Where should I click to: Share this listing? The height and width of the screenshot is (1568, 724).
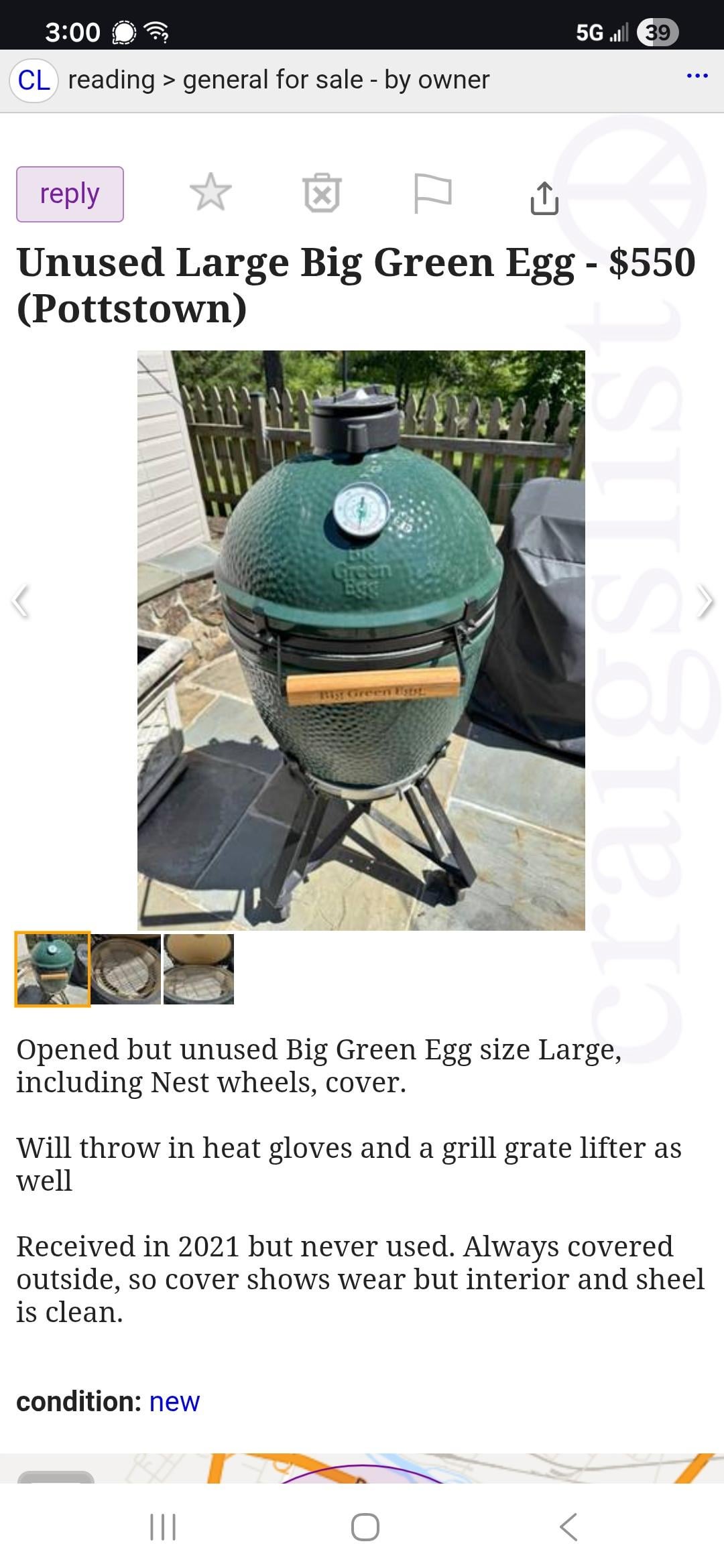(x=544, y=198)
